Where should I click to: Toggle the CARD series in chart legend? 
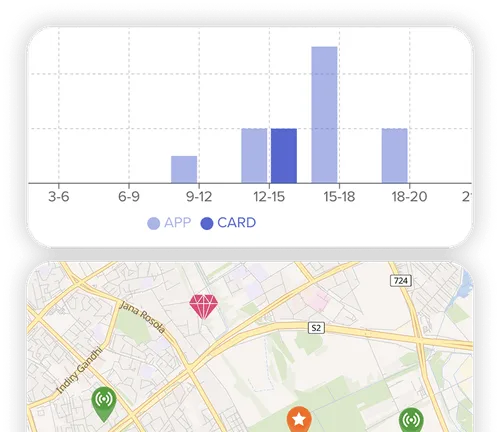[228, 223]
